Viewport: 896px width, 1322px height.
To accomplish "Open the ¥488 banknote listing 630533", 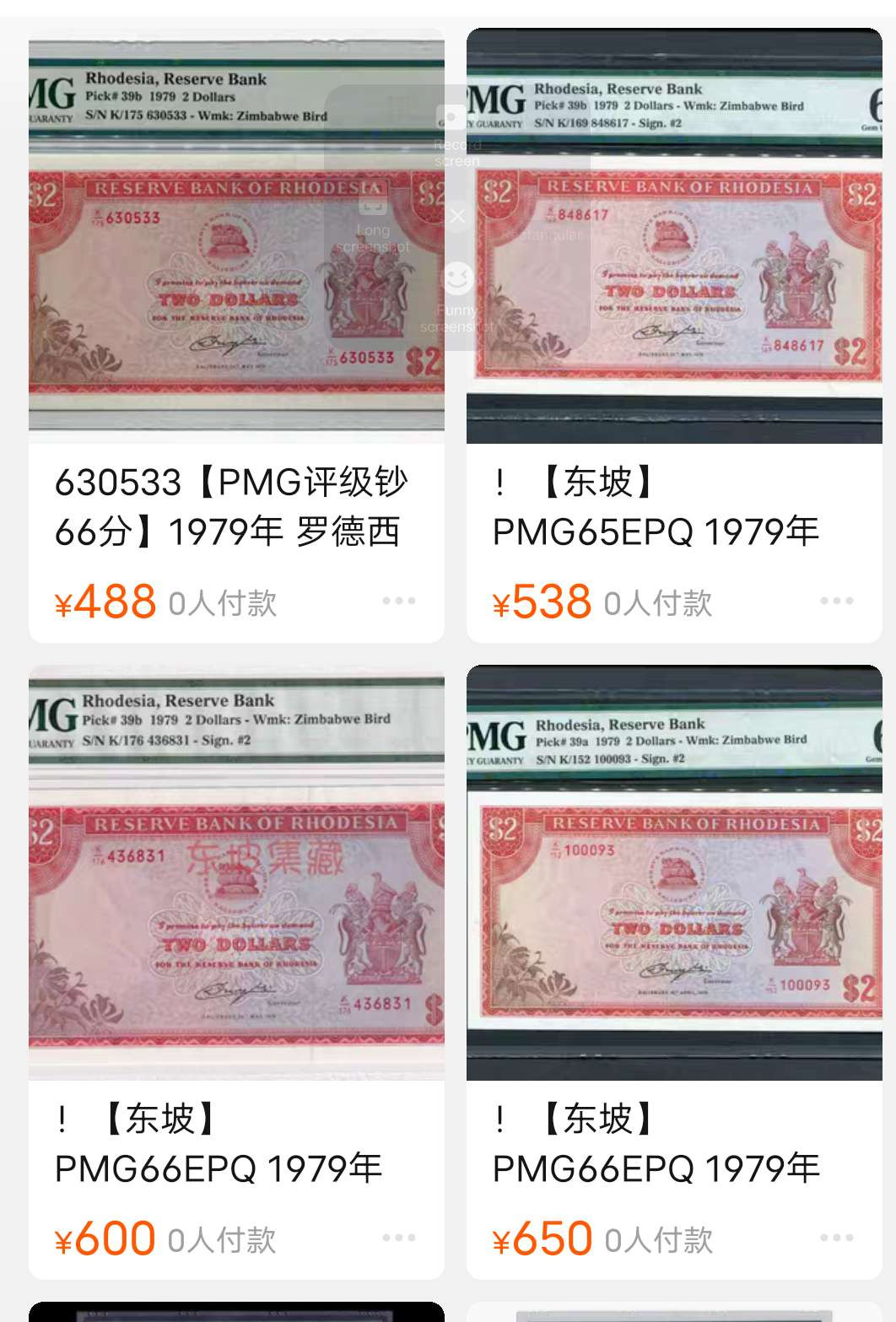I will (x=236, y=505).
